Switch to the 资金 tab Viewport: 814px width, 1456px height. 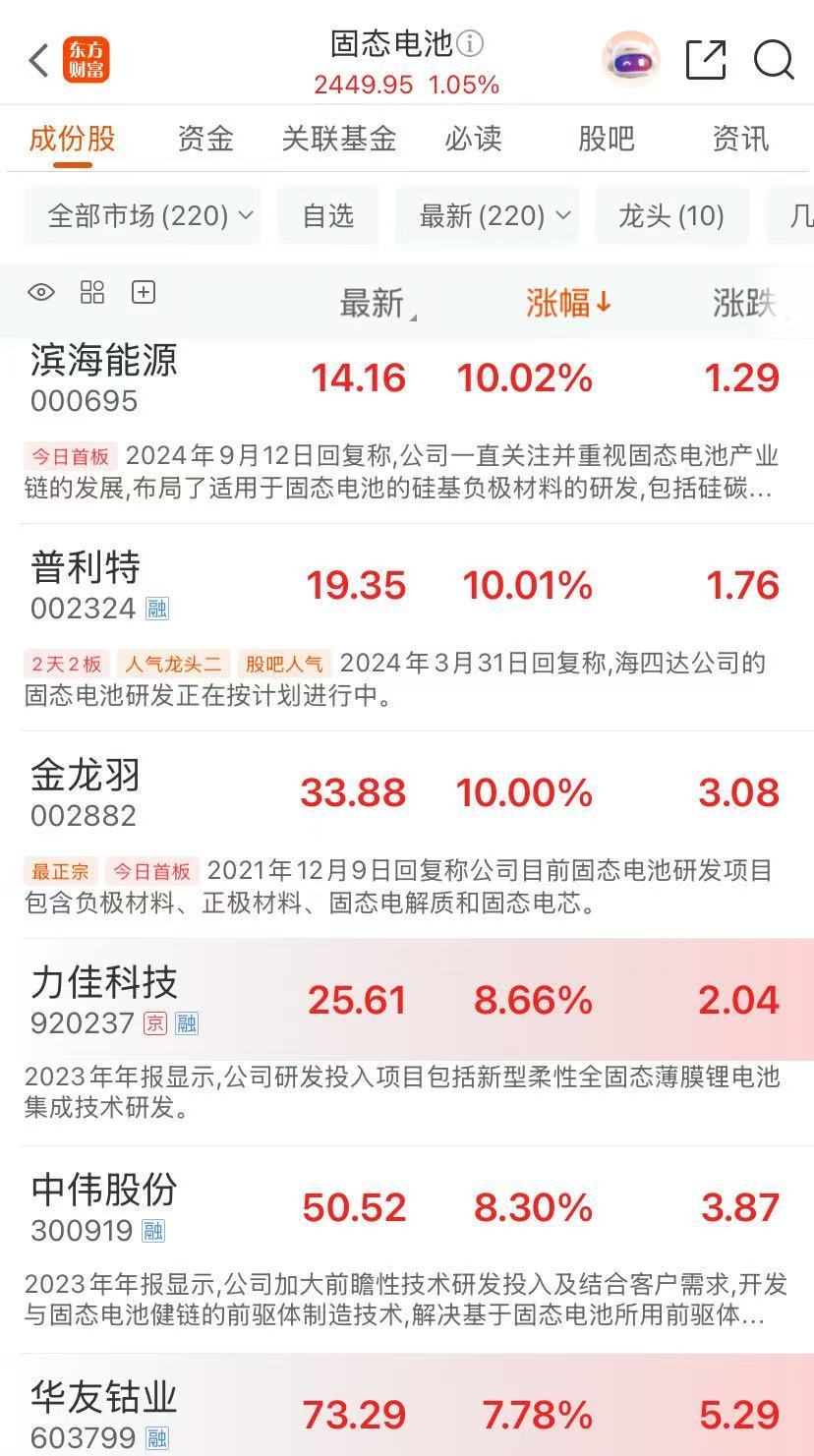coord(205,139)
